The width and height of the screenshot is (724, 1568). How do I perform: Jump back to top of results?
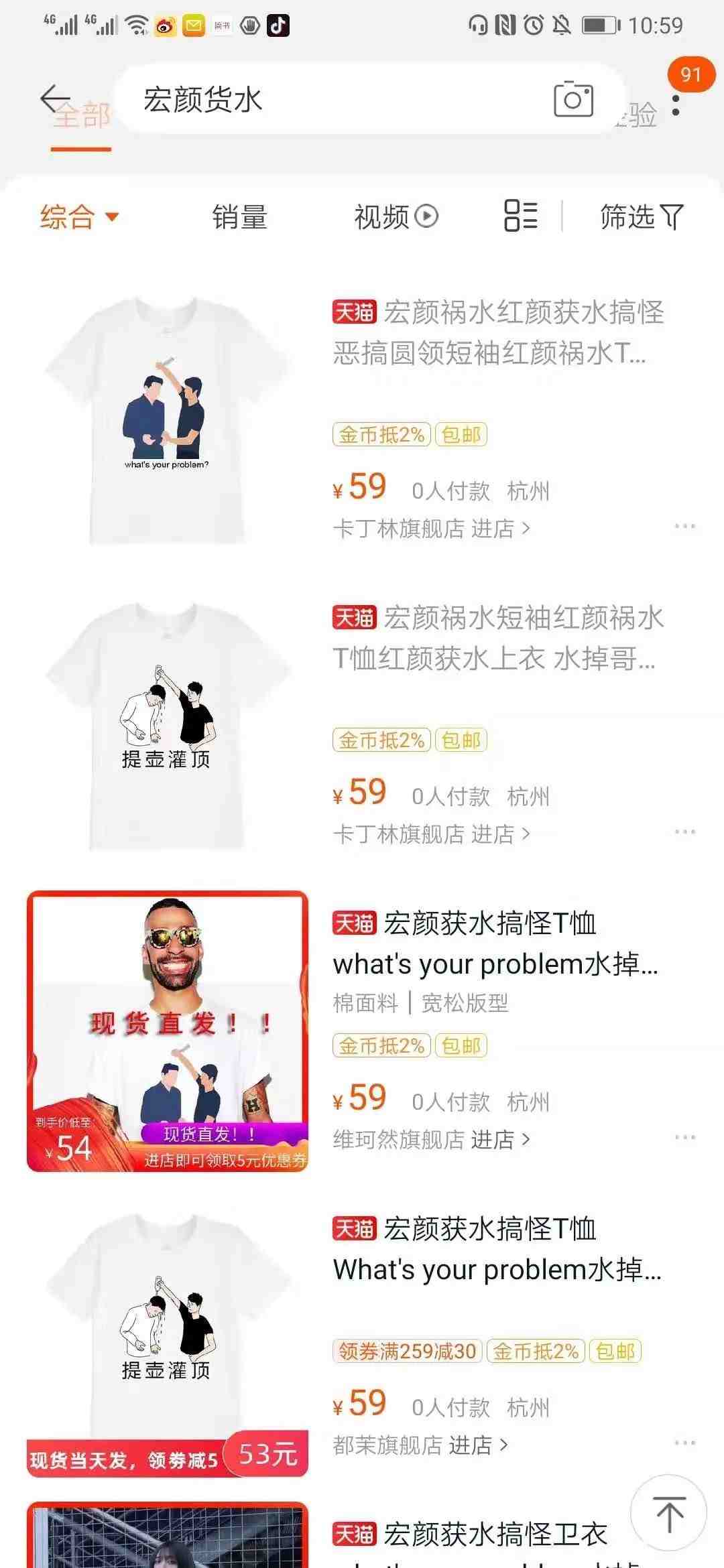pyautogui.click(x=668, y=1513)
